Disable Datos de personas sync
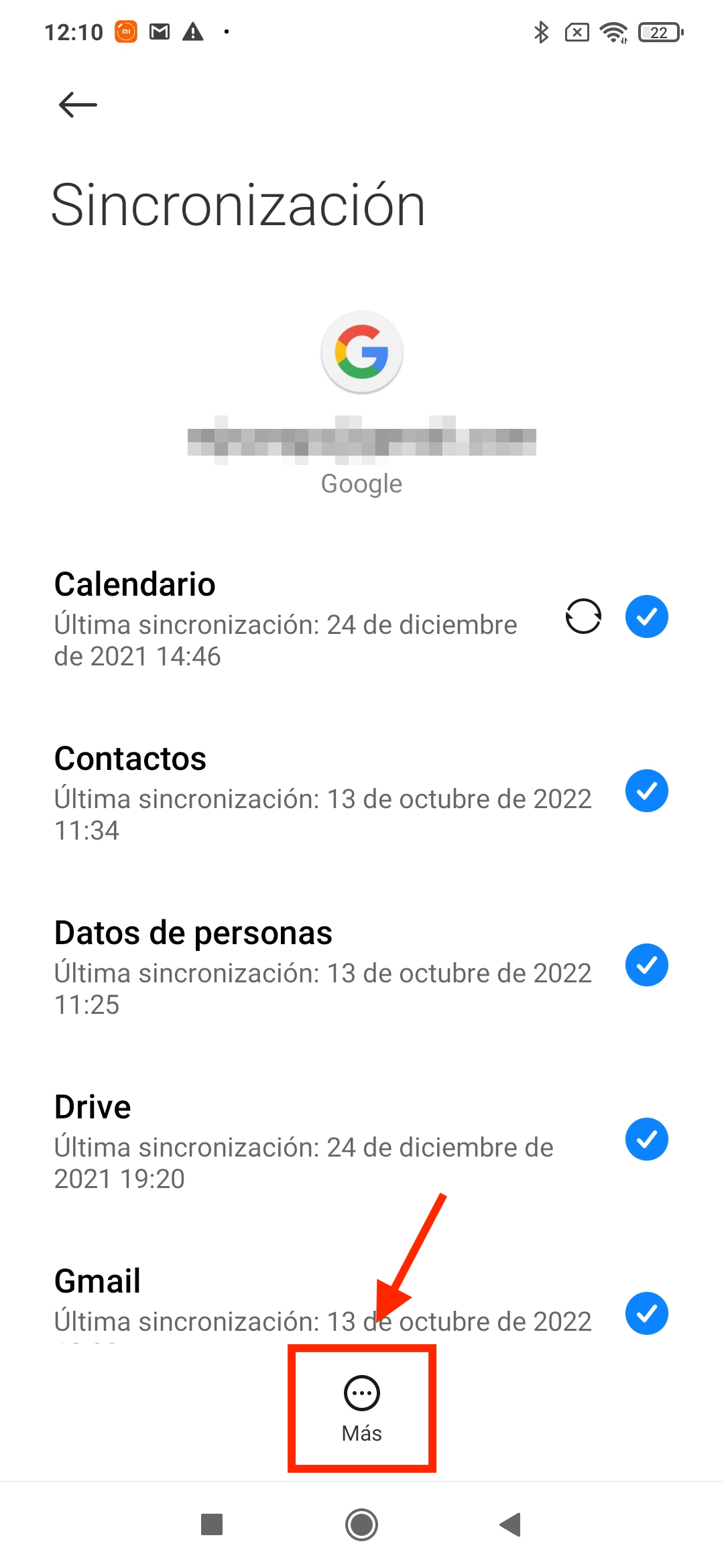 [646, 965]
